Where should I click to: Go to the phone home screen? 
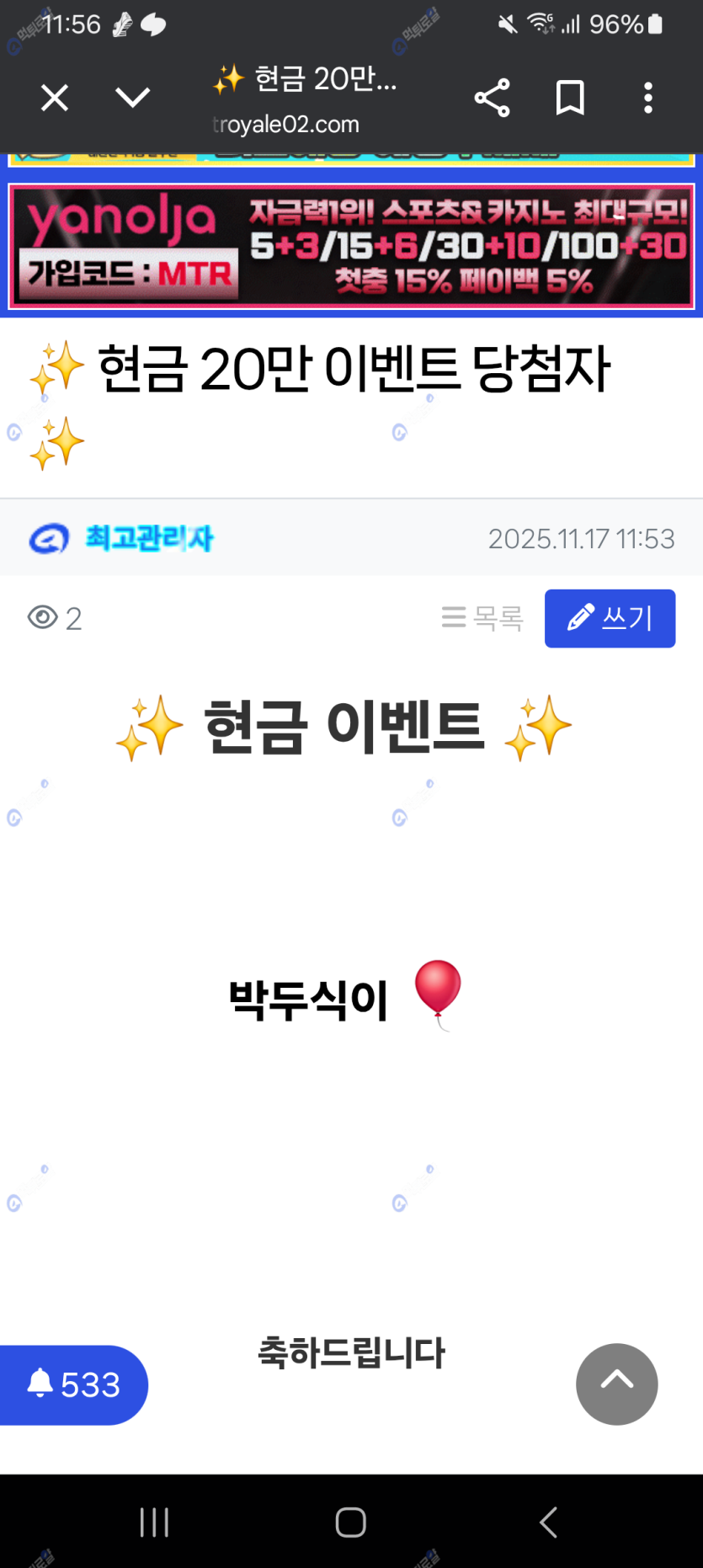(x=350, y=1522)
